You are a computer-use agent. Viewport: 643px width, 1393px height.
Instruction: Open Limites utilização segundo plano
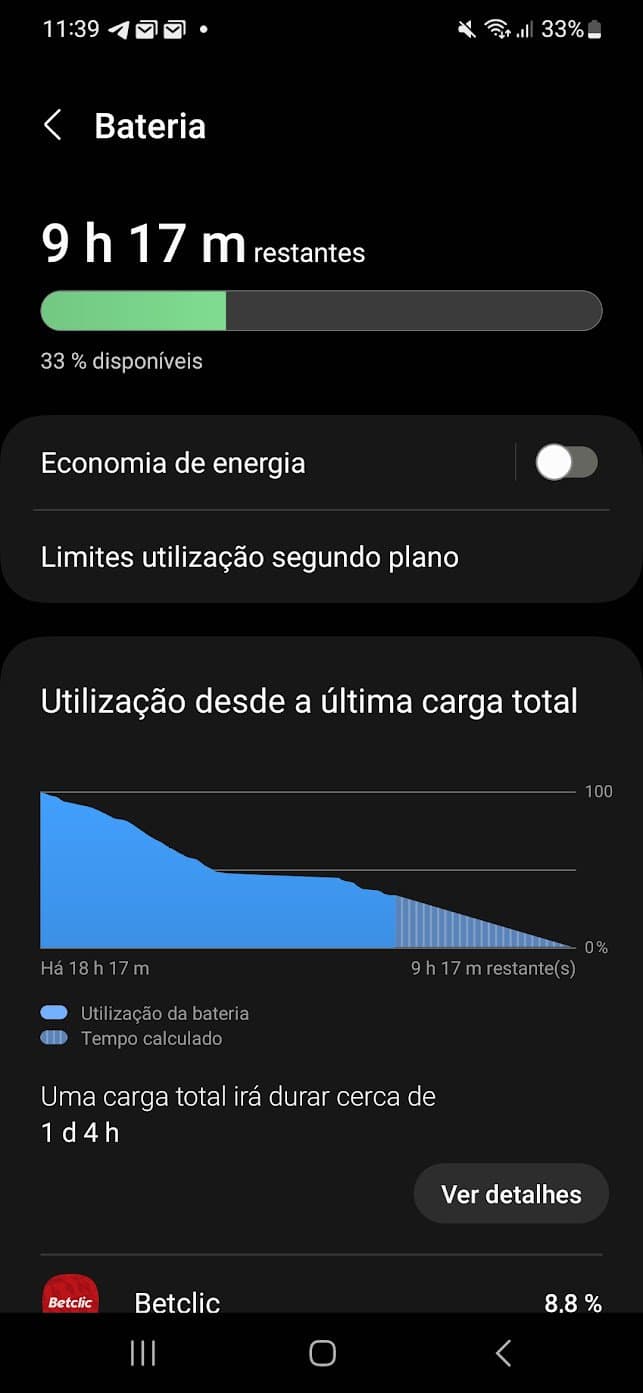tap(321, 557)
